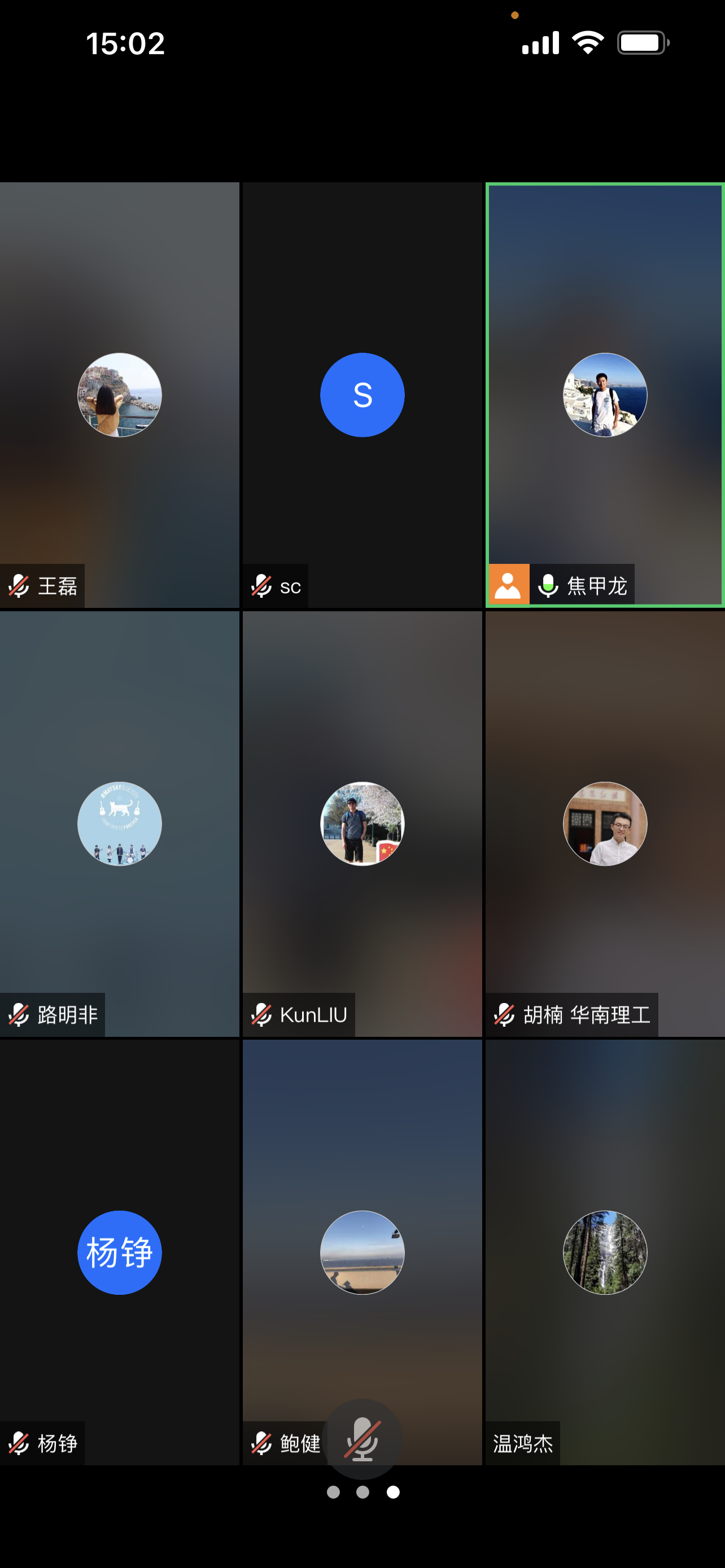Select participant tile 鲍健
The image size is (725, 1568).
point(361,1251)
